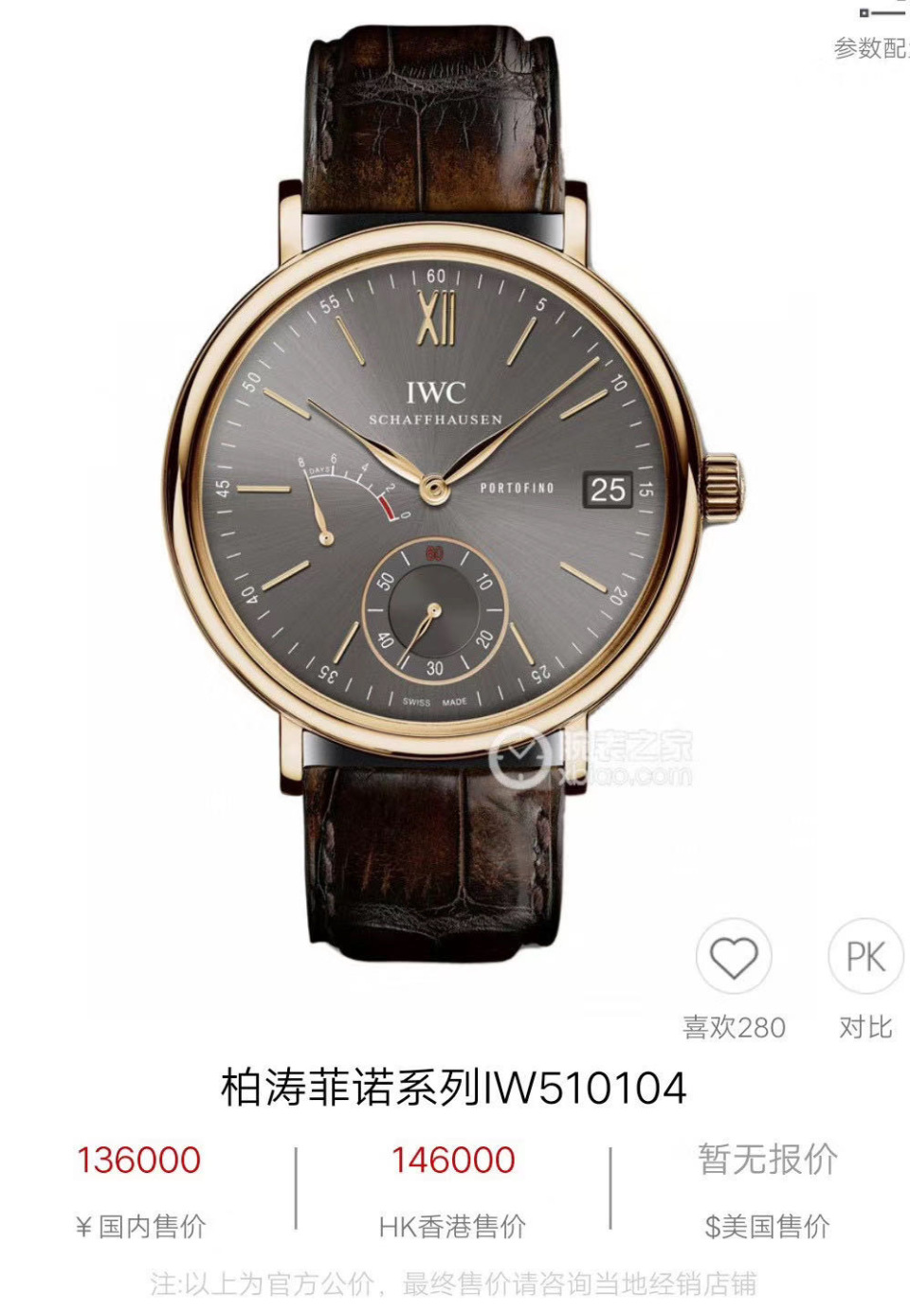Image resolution: width=910 pixels, height=1316 pixels.
Task: Select the 对比 comparison label
Action: tap(866, 1026)
